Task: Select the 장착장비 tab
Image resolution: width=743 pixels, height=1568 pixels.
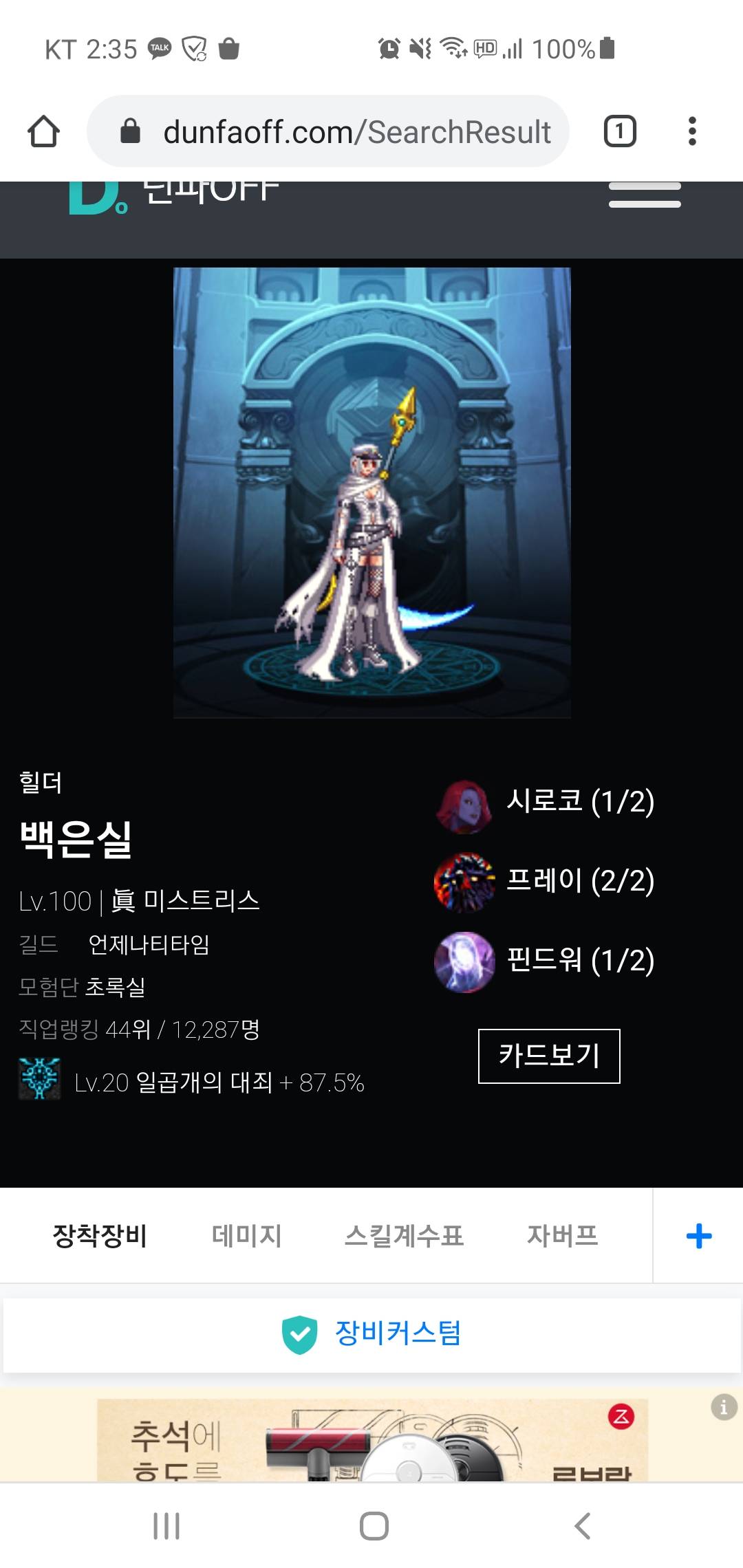Action: click(100, 1236)
